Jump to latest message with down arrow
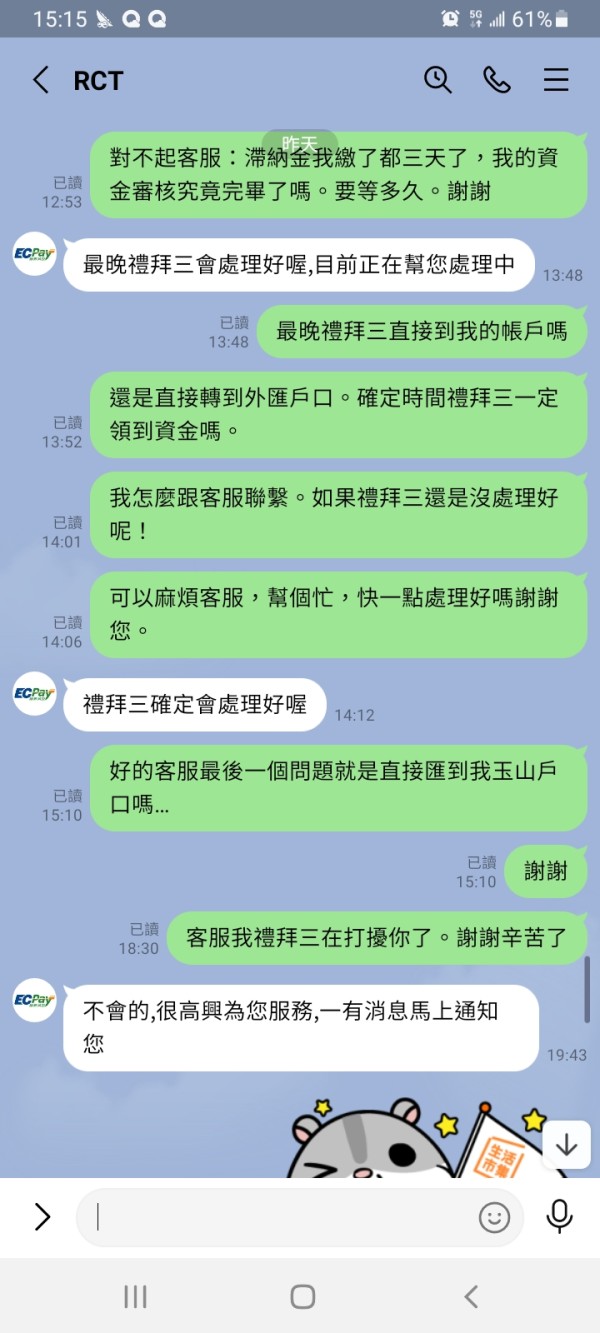The width and height of the screenshot is (600, 1333). (x=567, y=1144)
